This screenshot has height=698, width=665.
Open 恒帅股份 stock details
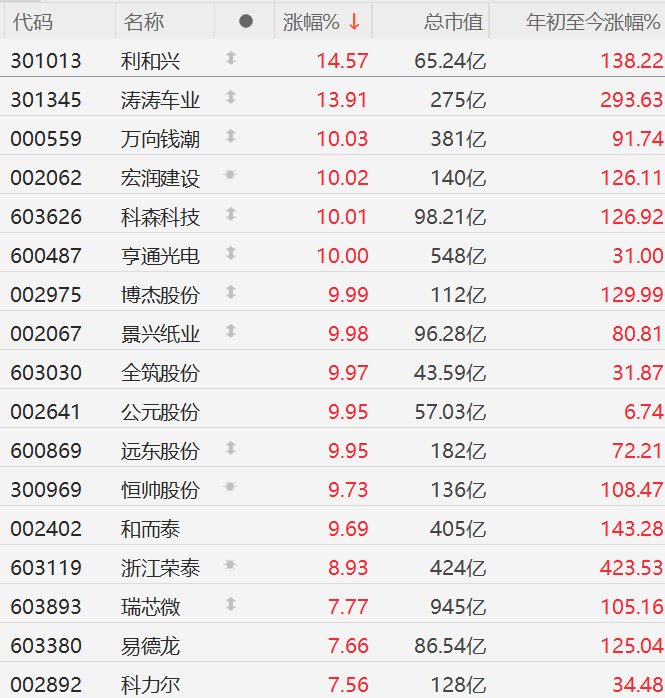pos(160,489)
